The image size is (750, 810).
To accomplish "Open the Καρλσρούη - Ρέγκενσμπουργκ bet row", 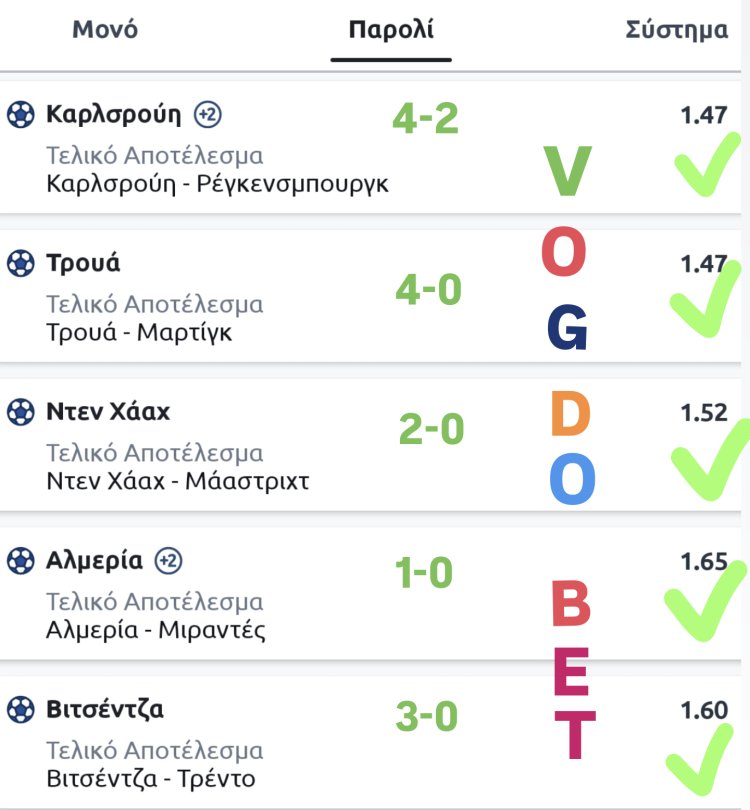I will [x=217, y=185].
